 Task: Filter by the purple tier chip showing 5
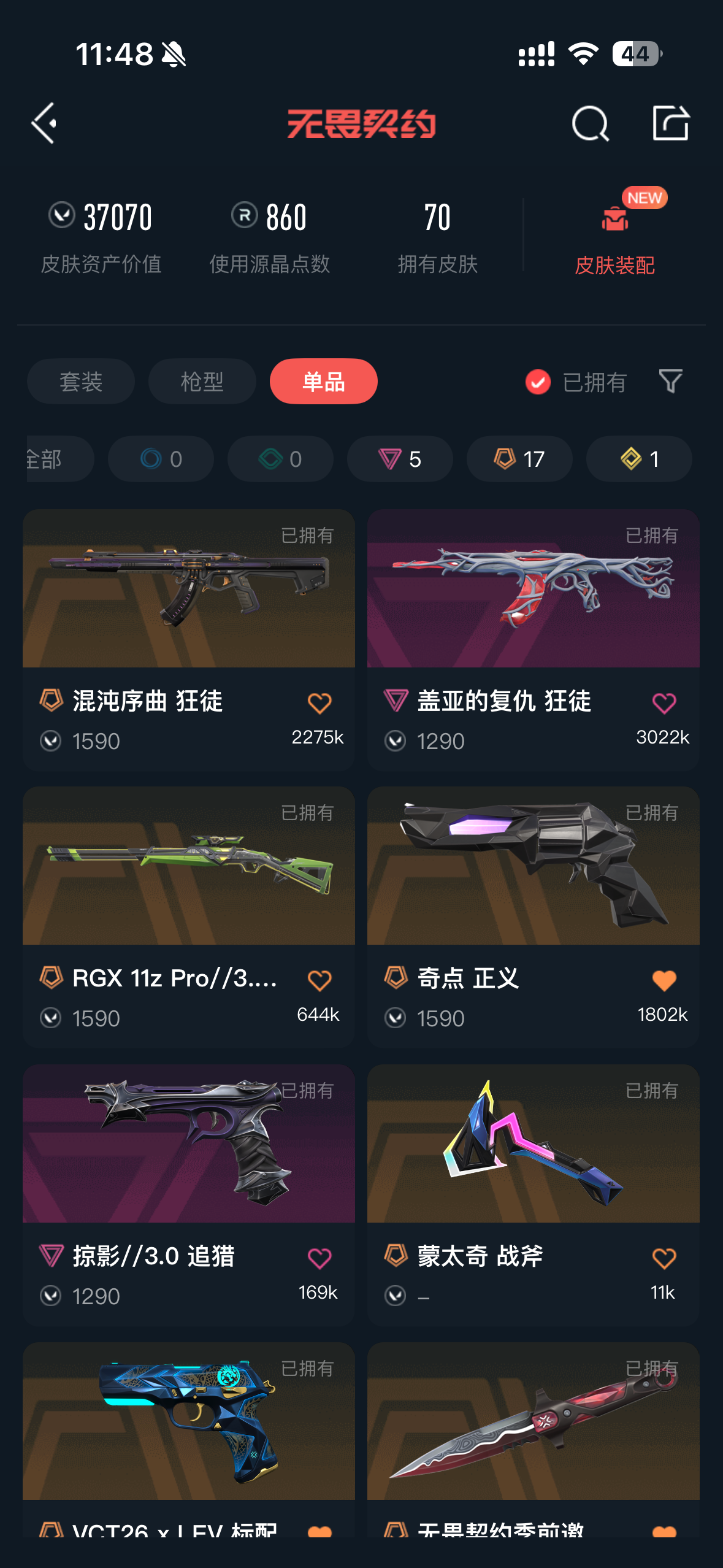click(400, 459)
